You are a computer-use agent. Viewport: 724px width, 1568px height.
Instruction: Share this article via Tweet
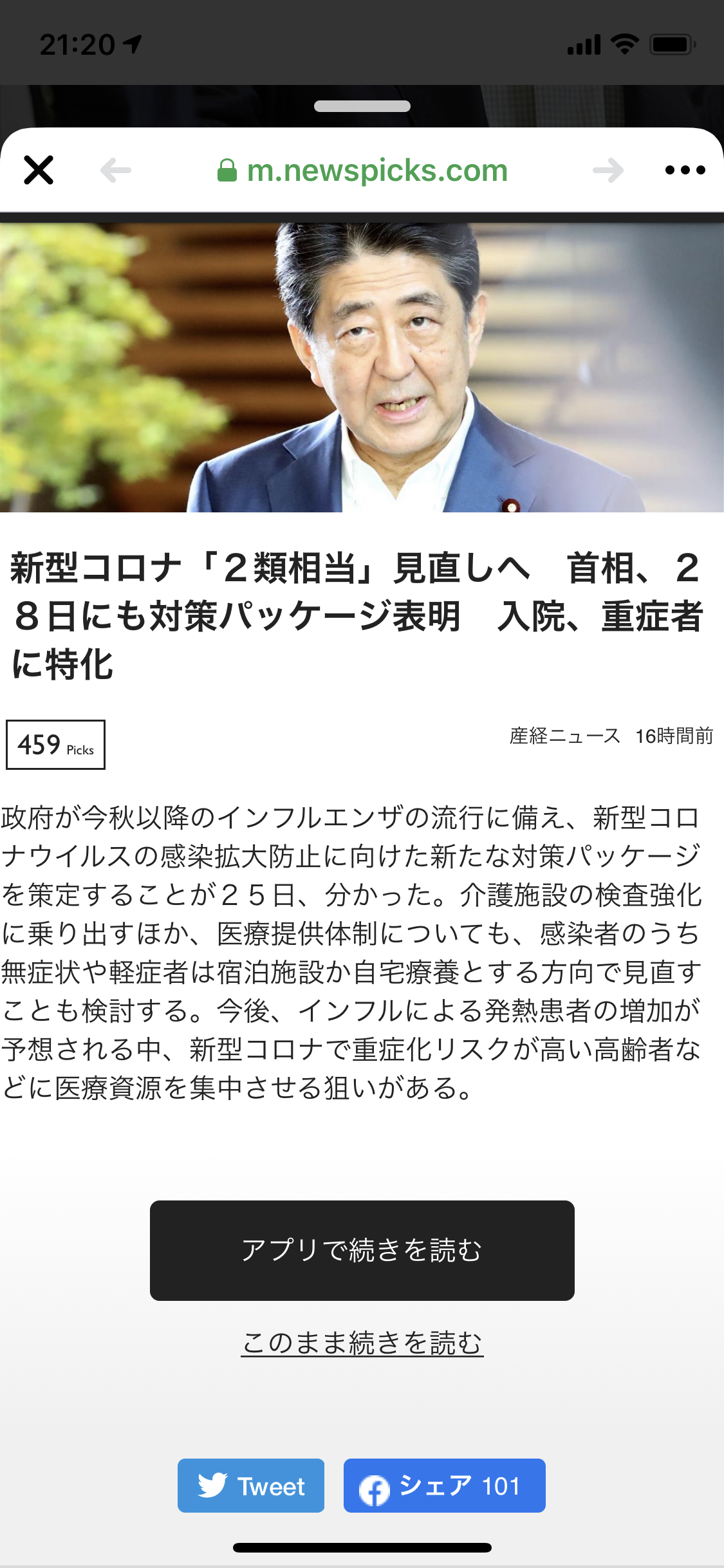pyautogui.click(x=251, y=1486)
